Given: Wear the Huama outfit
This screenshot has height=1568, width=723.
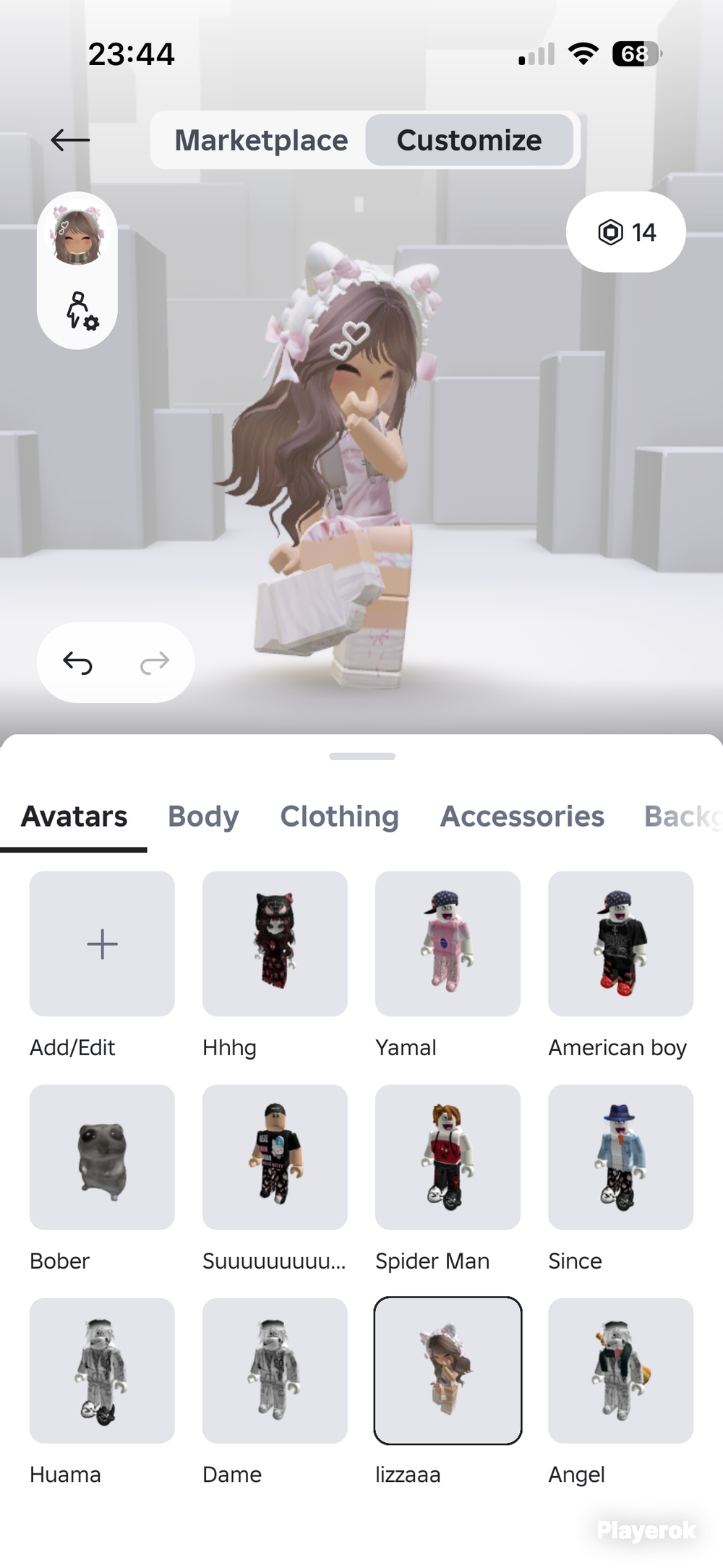Looking at the screenshot, I should tap(102, 1371).
